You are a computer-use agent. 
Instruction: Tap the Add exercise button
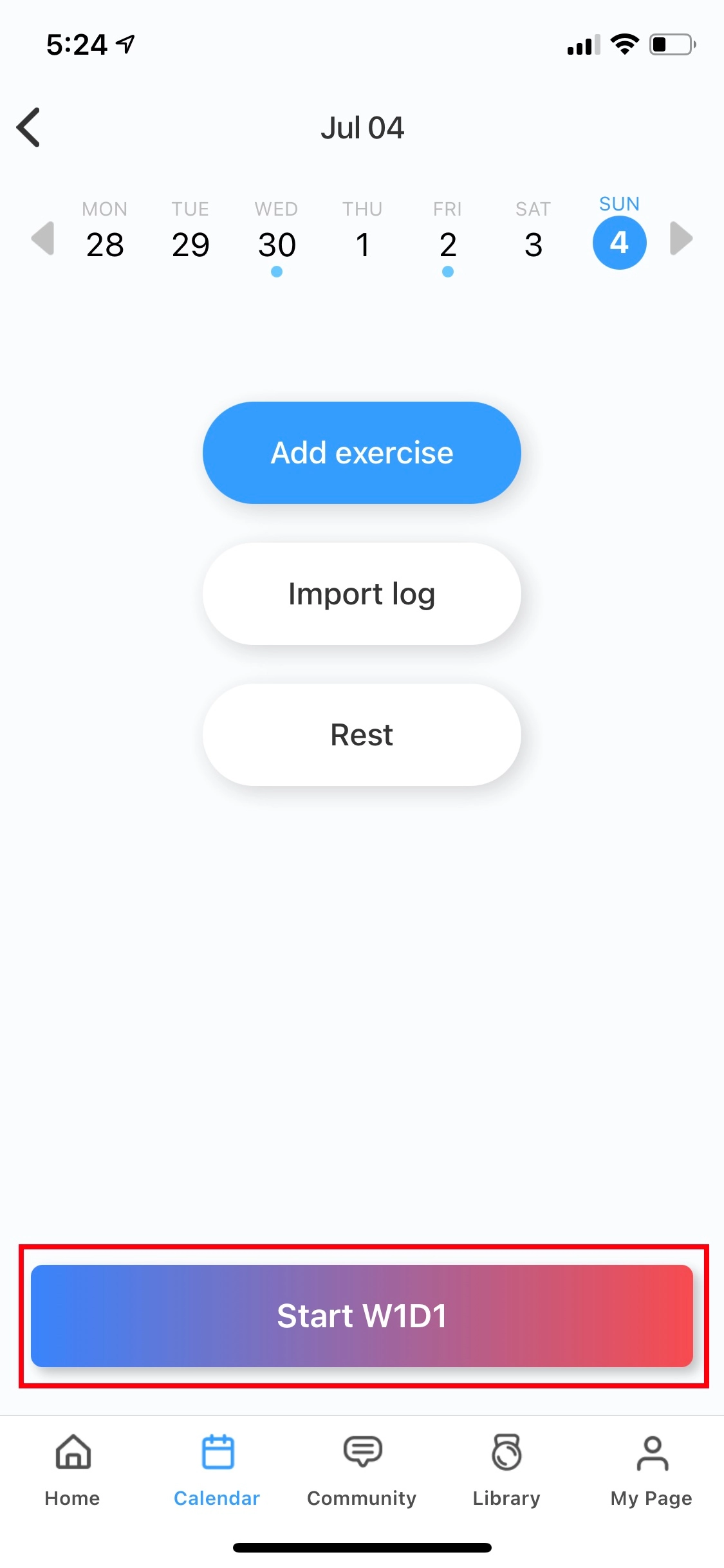(x=362, y=453)
